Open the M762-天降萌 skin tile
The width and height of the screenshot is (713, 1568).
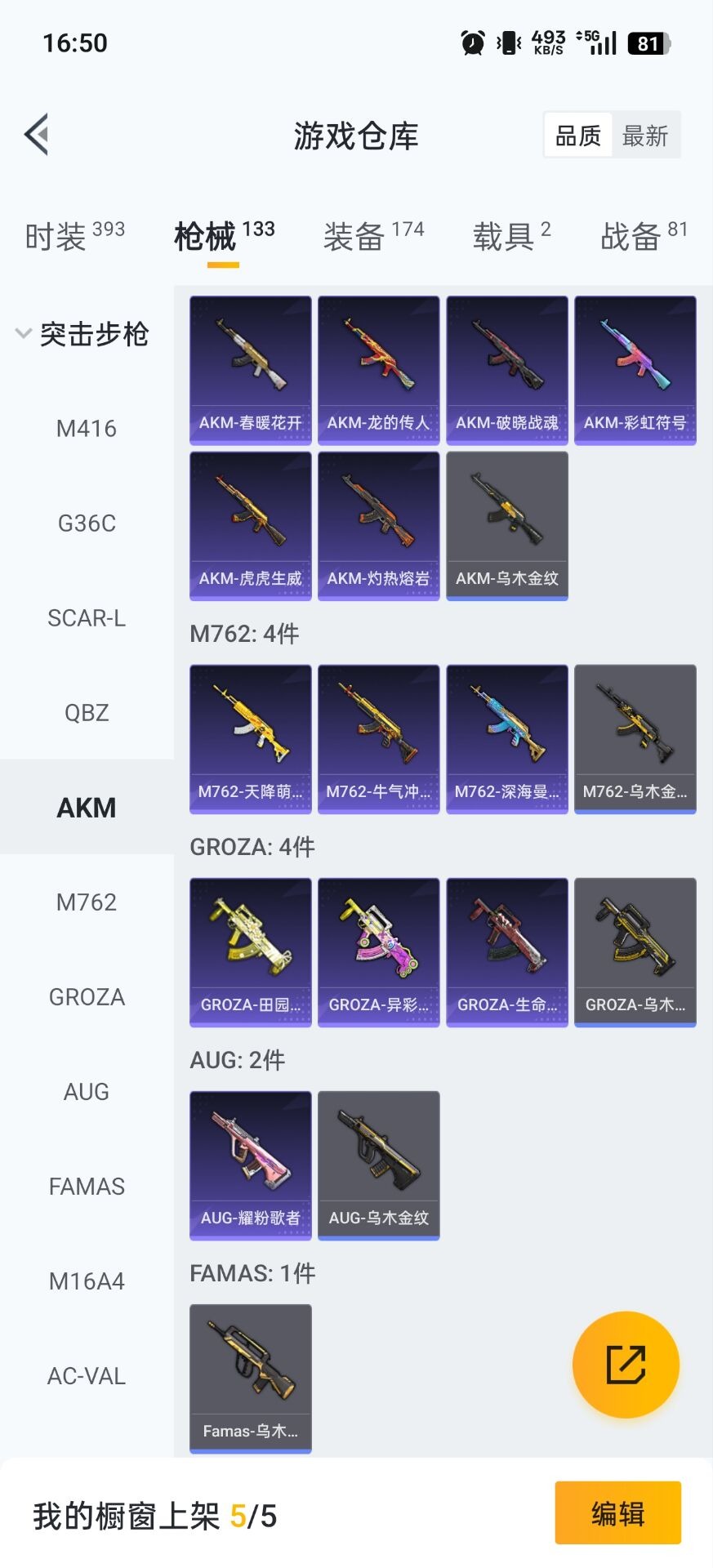[x=251, y=739]
